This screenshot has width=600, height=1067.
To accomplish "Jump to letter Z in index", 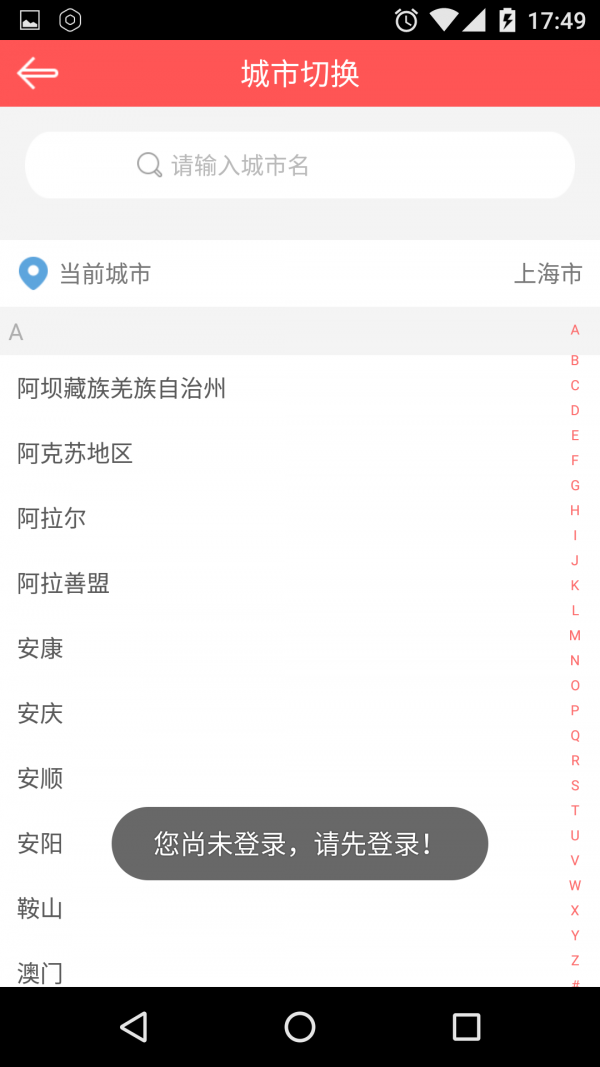I will pyautogui.click(x=575, y=960).
